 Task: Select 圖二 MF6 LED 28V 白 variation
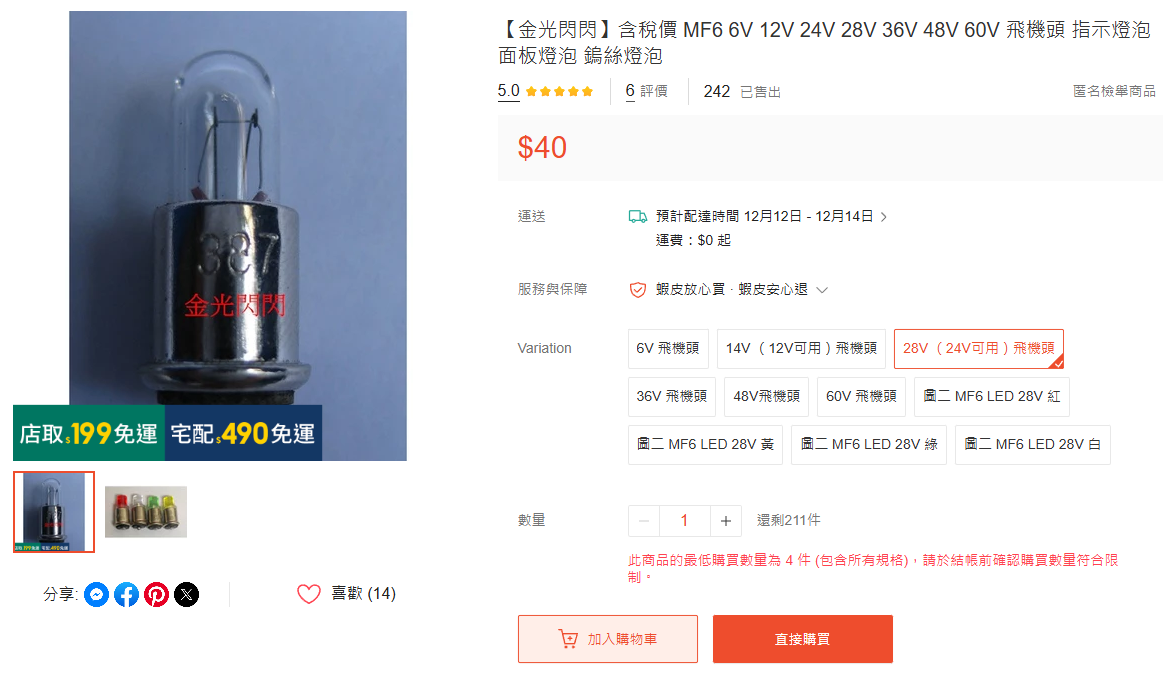tap(1032, 444)
